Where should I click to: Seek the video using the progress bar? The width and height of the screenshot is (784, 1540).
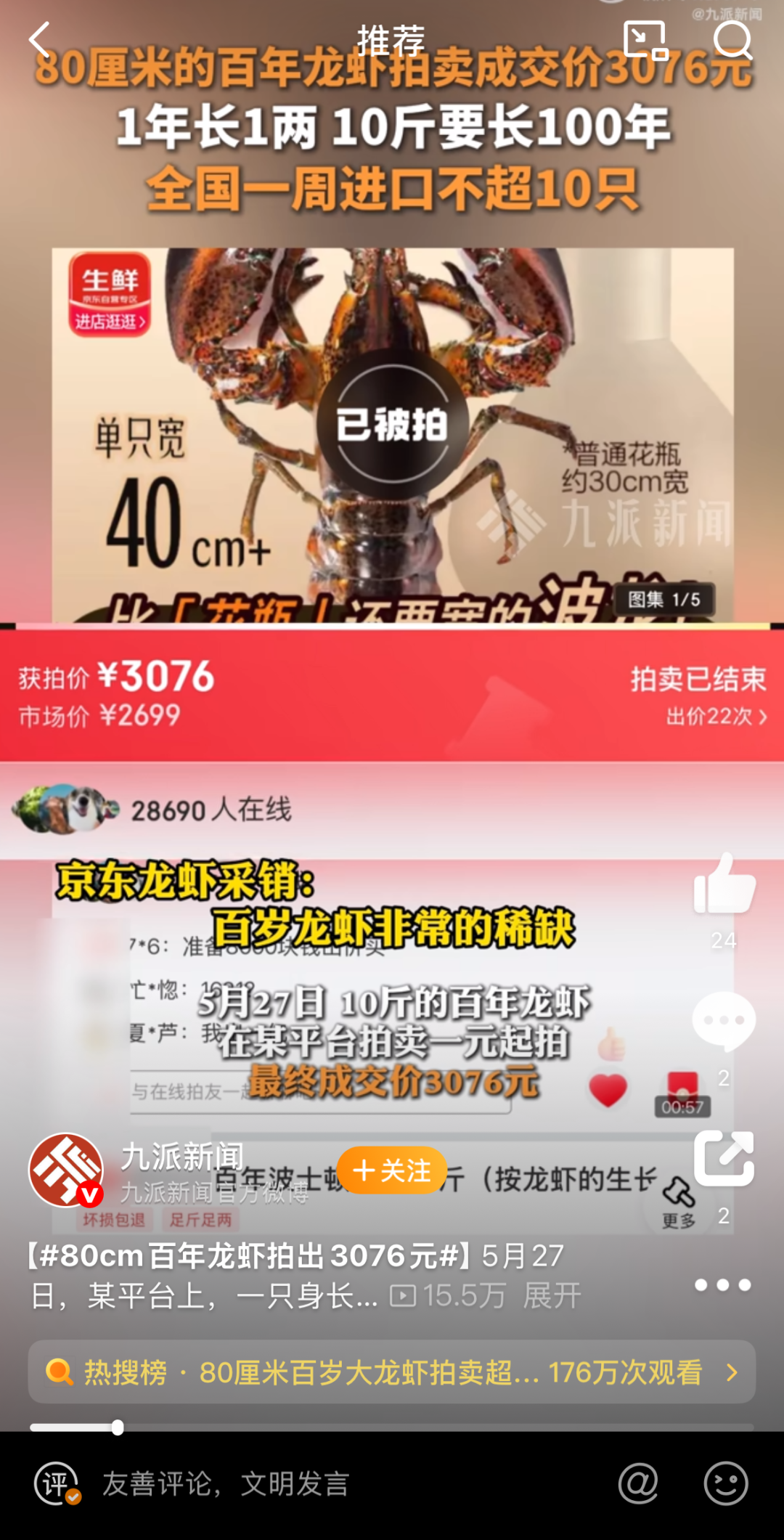pos(392,1428)
